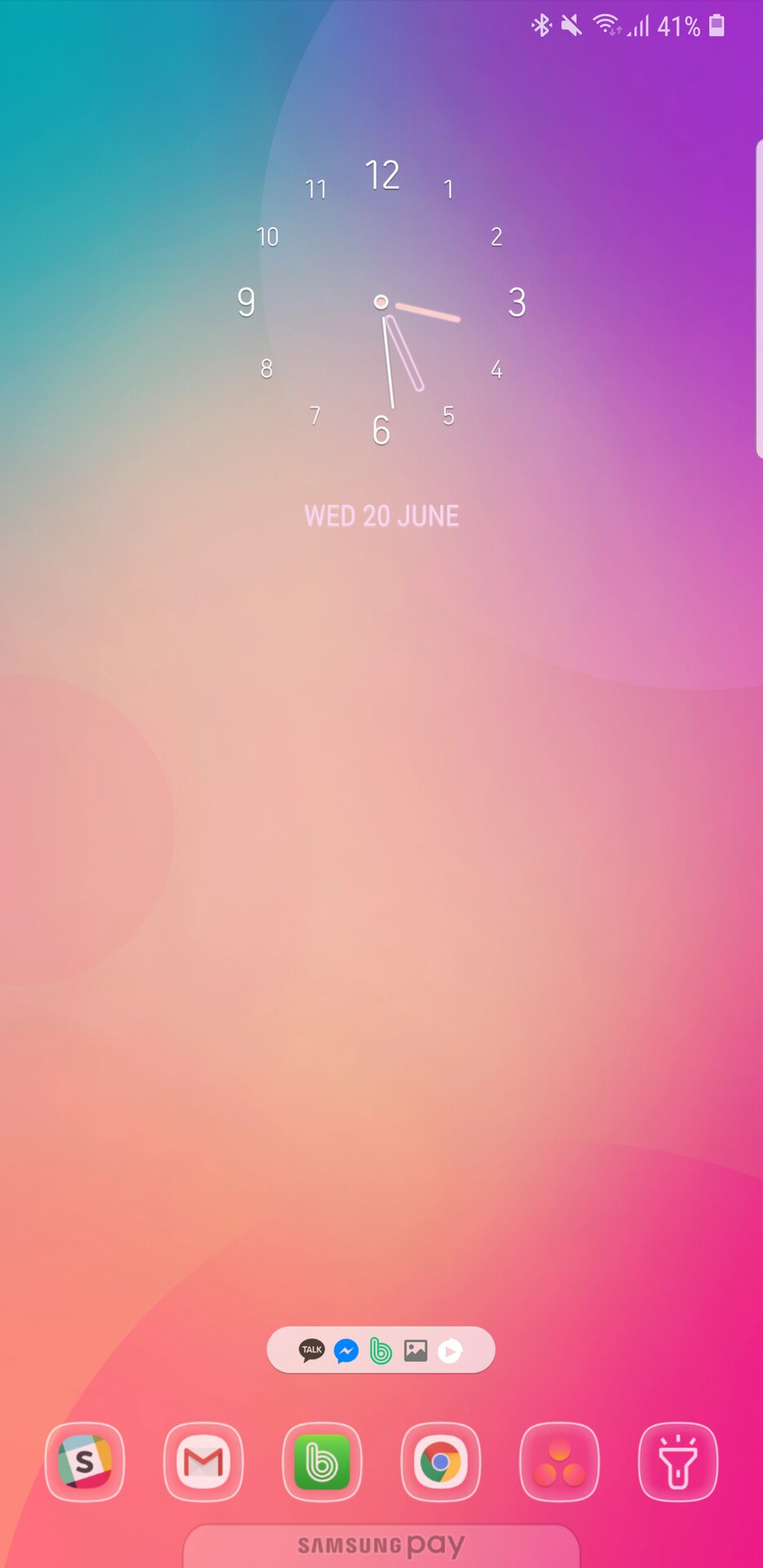Tap the analog clock widget
Screen dimensions: 763x1568
point(381,302)
